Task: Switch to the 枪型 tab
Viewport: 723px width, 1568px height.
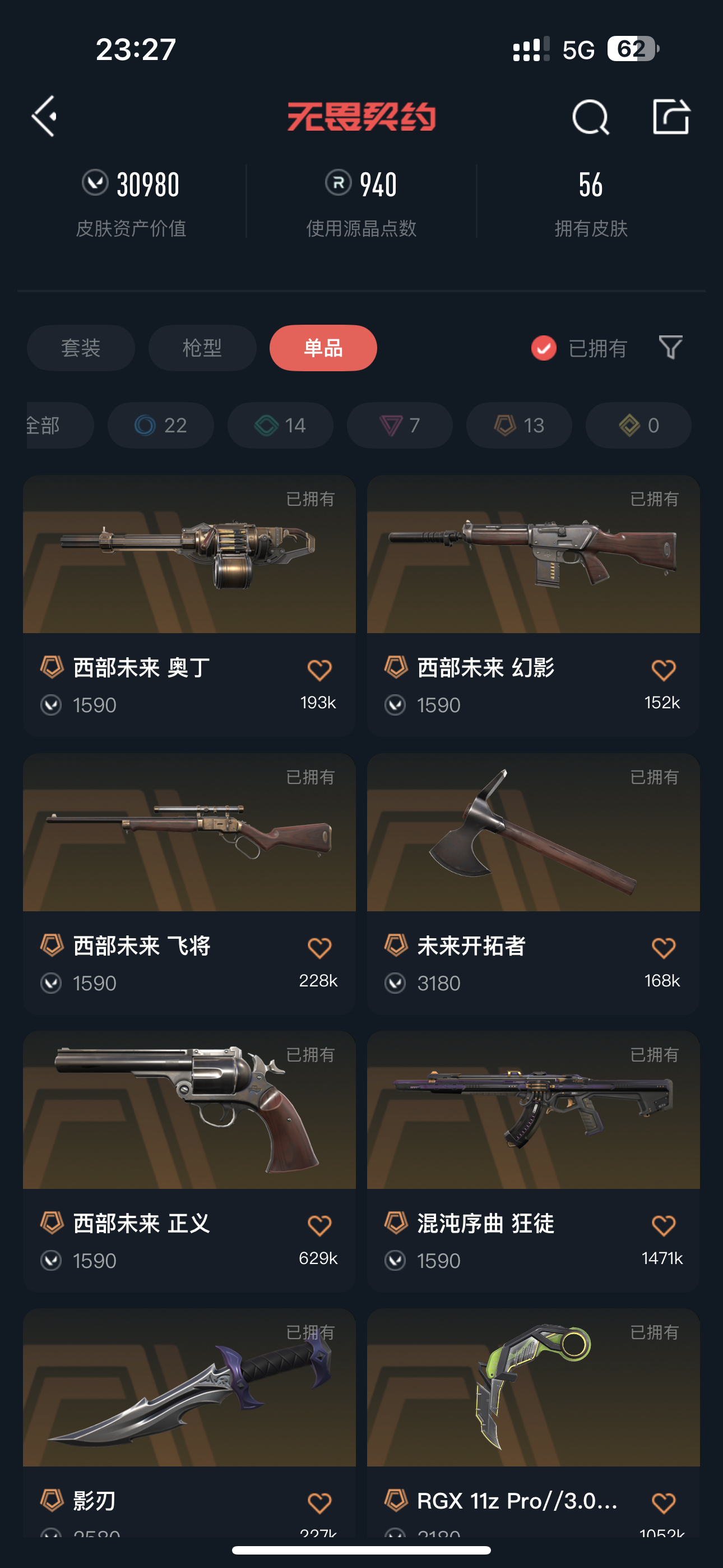Action: 202,348
